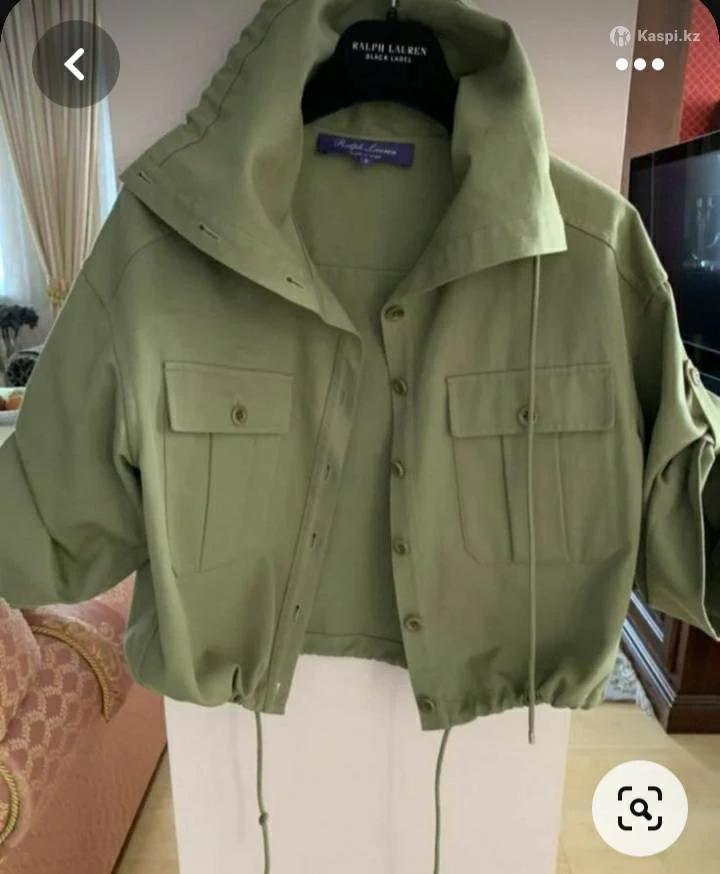Tap the visual search lens button
This screenshot has height=874, width=720.
pos(639,808)
